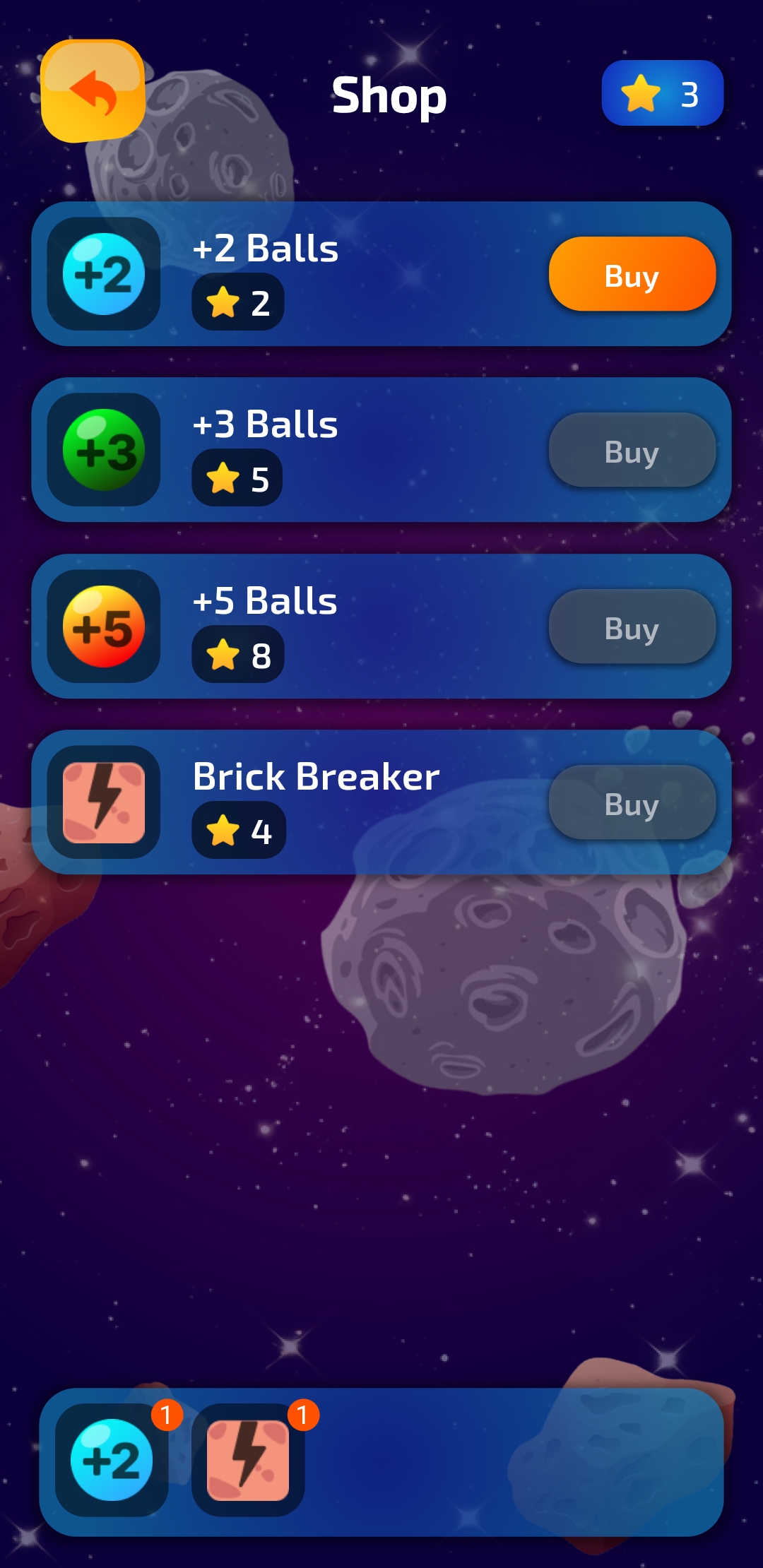Open the star balance counter

pos(662,93)
